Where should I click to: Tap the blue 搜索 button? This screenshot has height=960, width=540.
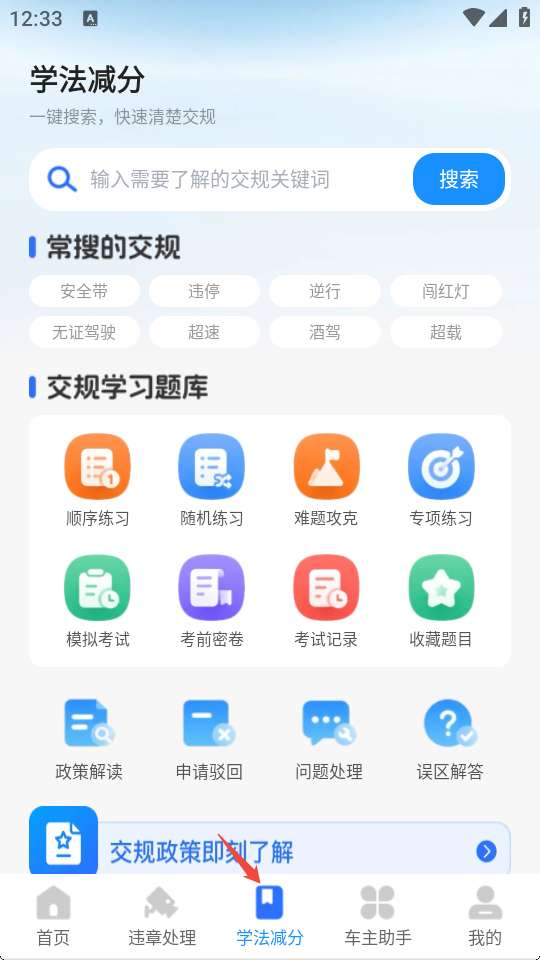coord(459,179)
